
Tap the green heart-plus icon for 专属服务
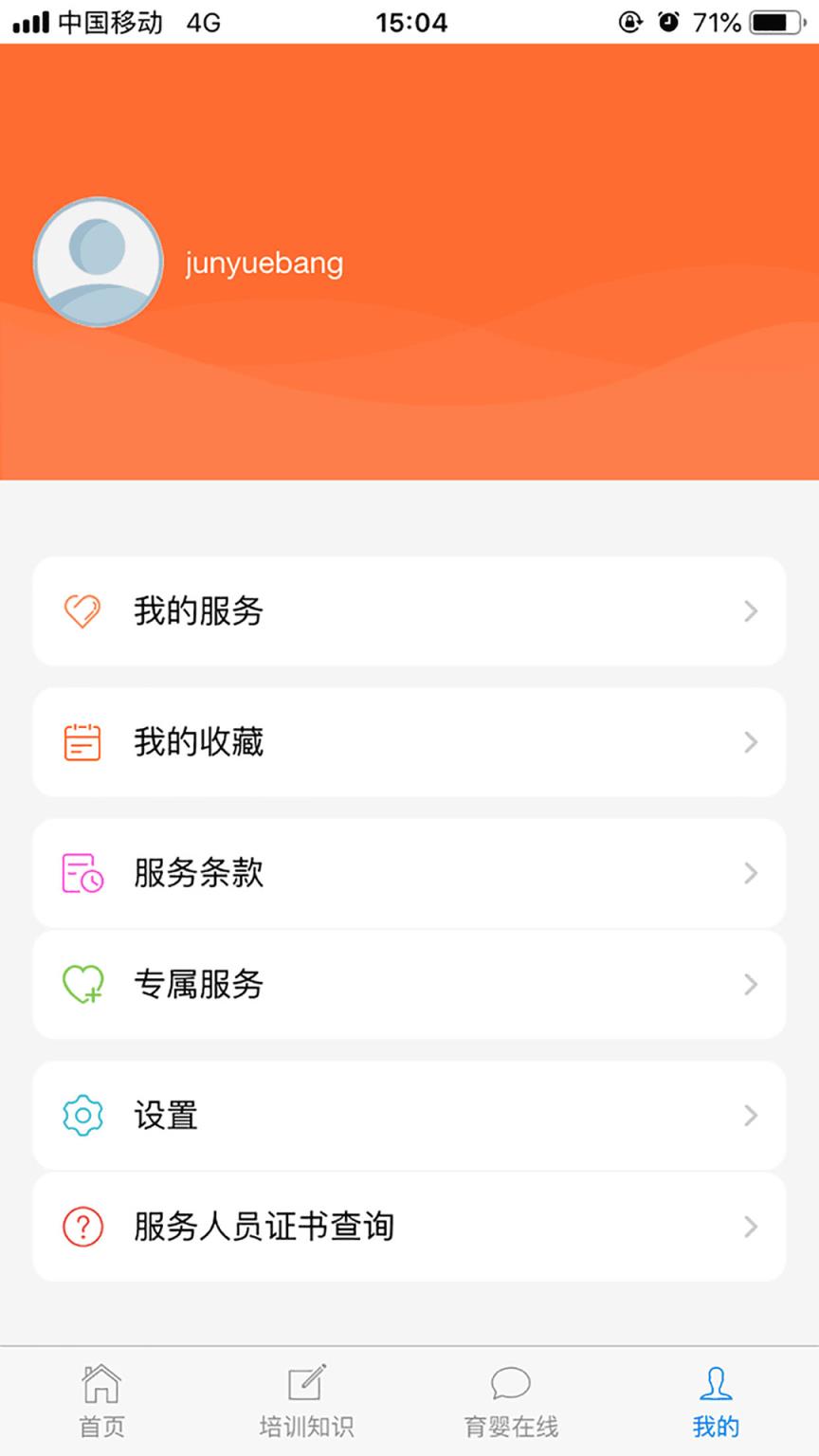(82, 985)
